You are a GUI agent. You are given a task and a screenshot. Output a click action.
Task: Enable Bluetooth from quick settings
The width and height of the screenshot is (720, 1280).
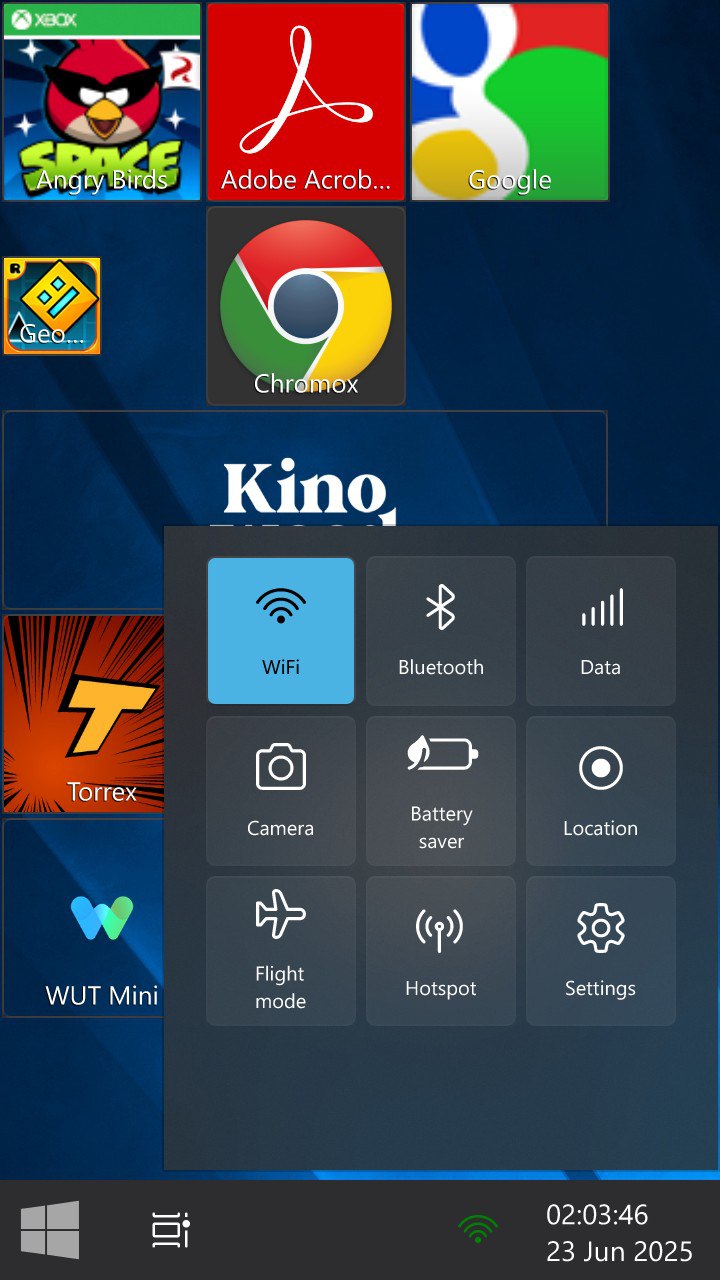pyautogui.click(x=441, y=631)
